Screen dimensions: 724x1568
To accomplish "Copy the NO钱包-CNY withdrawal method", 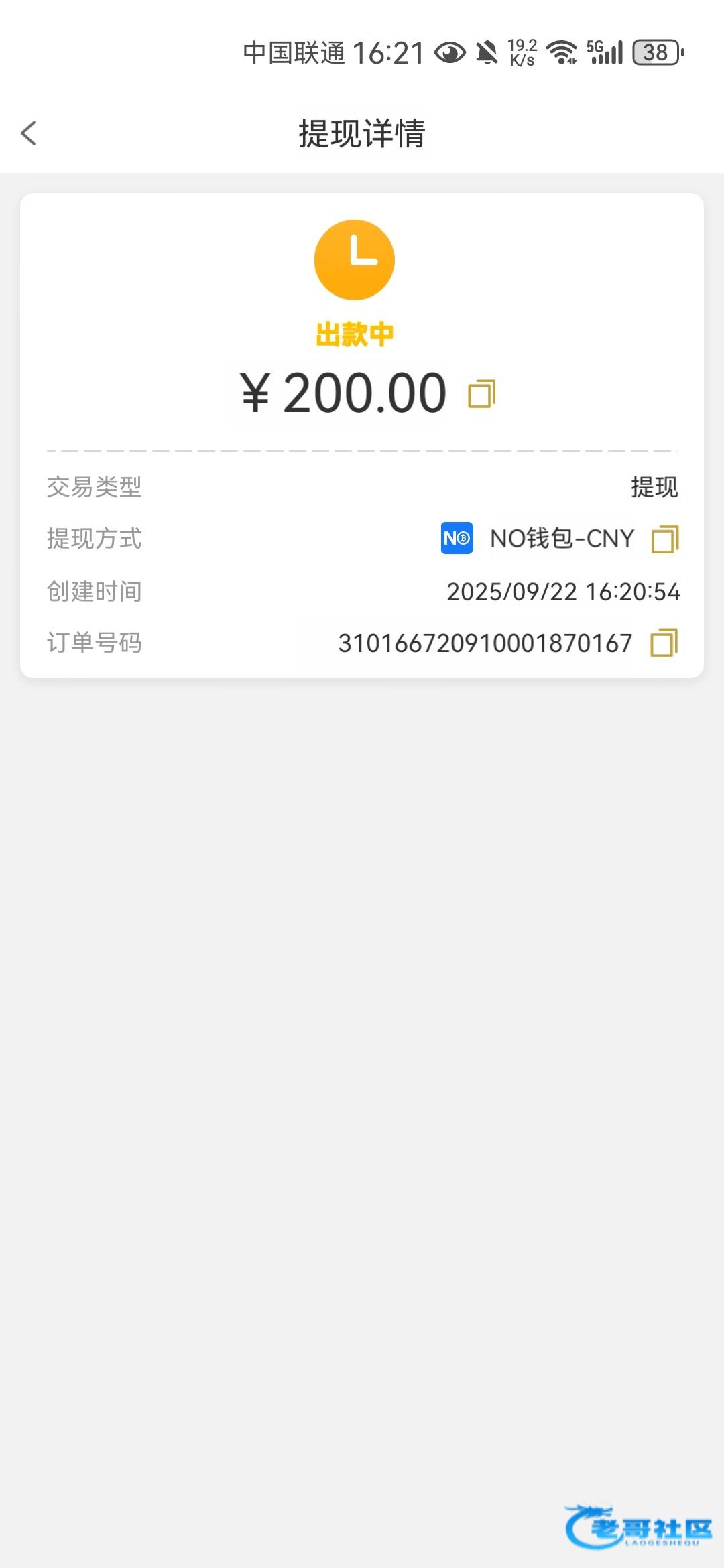I will 664,539.
